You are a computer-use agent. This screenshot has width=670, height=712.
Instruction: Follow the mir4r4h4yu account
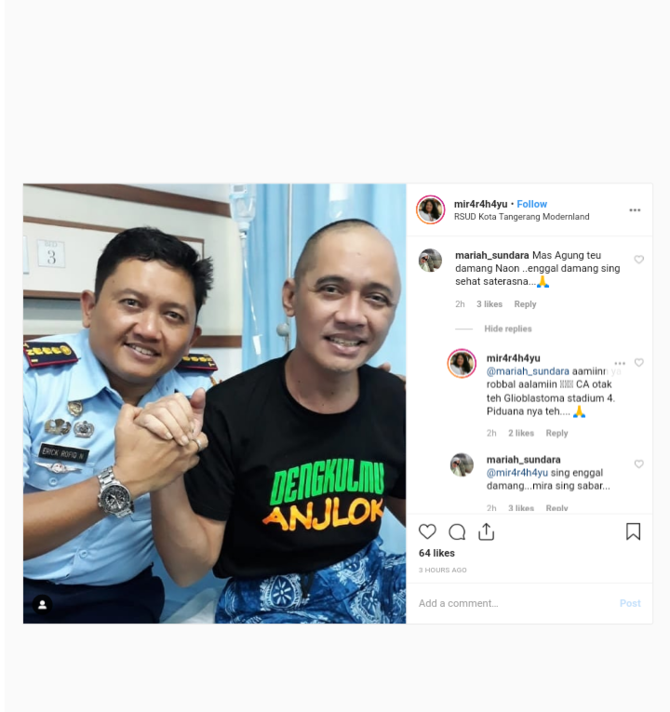tap(532, 204)
